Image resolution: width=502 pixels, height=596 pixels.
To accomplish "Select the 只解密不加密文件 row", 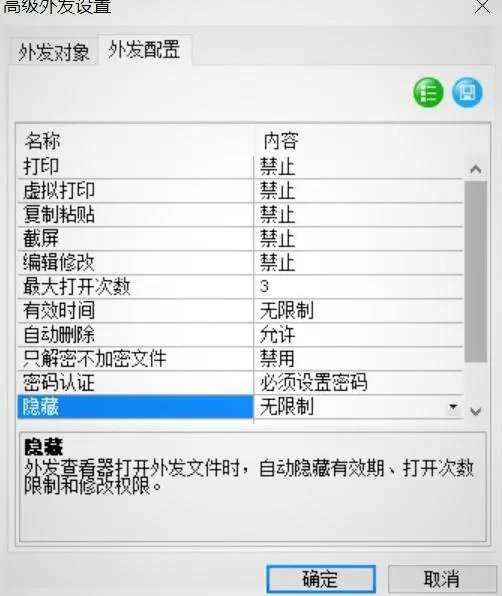I will coord(240,358).
